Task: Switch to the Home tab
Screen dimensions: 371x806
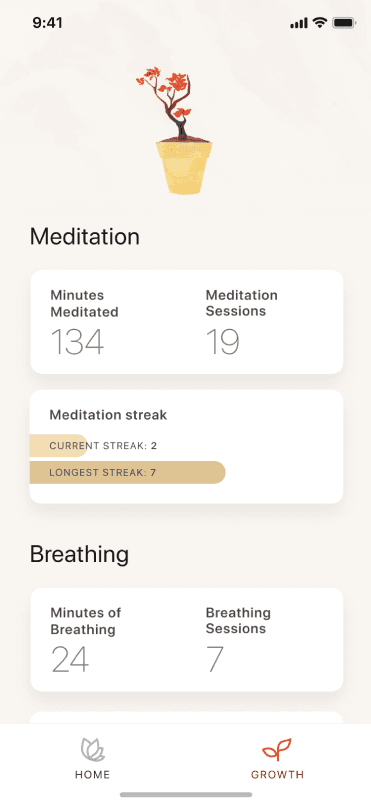Action: [92, 758]
